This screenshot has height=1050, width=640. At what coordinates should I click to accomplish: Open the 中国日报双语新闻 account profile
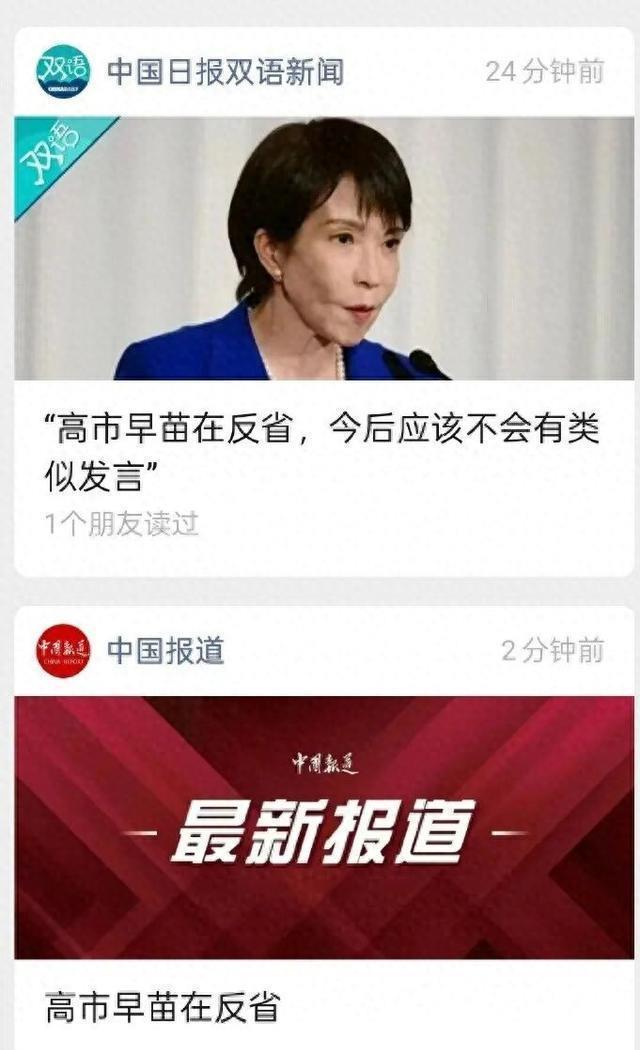point(224,72)
